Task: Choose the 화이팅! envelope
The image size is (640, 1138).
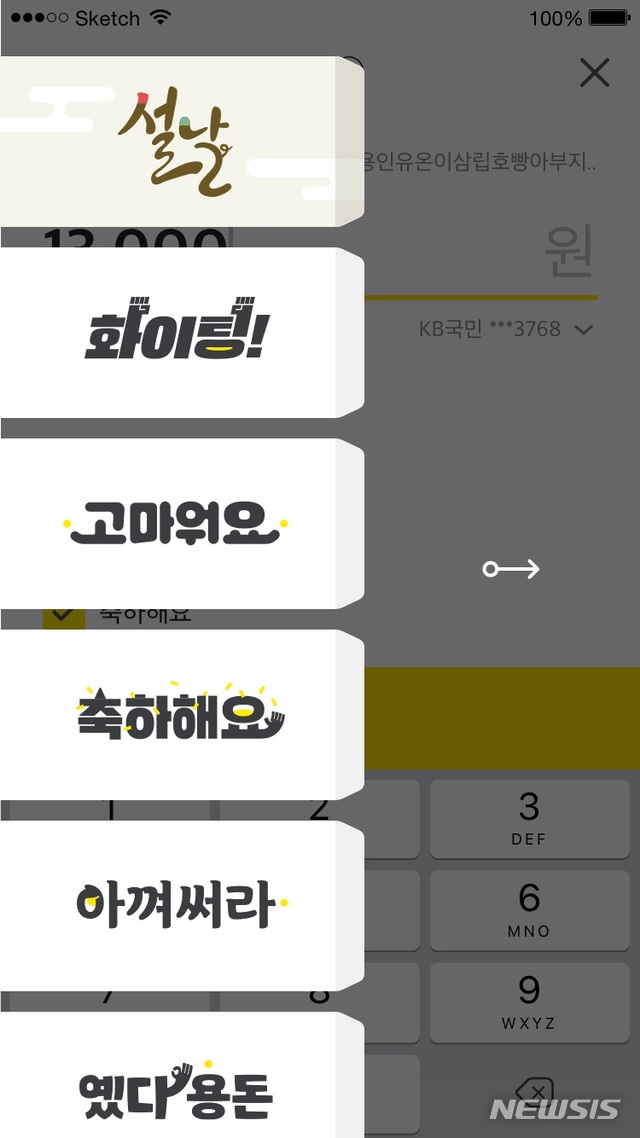Action: 180,333
